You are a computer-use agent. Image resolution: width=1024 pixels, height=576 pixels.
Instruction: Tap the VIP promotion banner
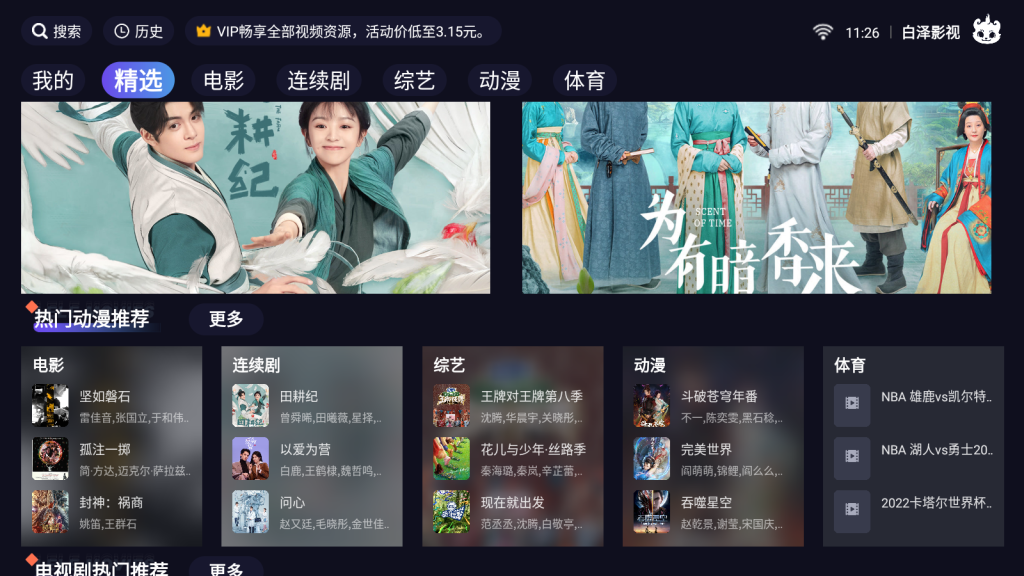point(342,31)
